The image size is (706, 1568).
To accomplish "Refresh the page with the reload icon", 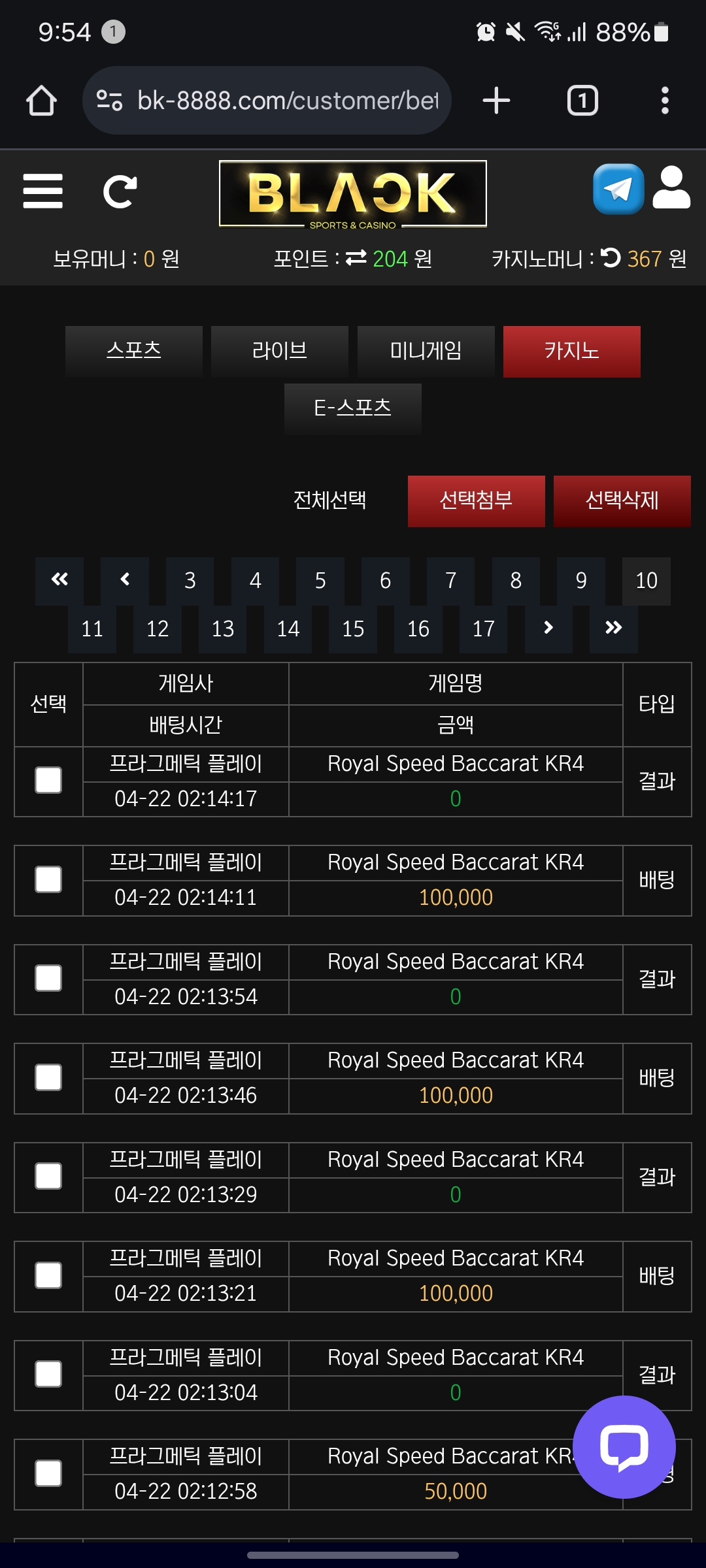I will click(120, 191).
